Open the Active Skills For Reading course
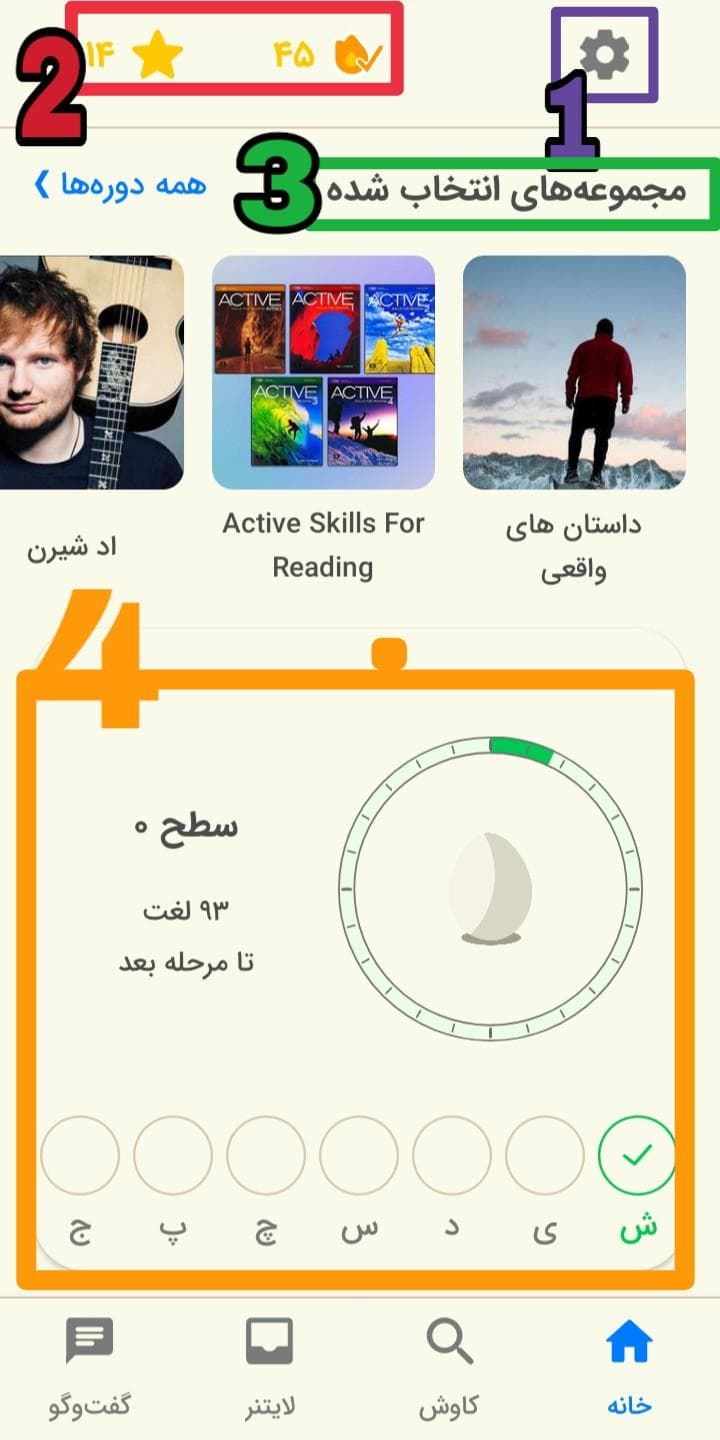Image resolution: width=720 pixels, height=1440 pixels. pyautogui.click(x=322, y=370)
